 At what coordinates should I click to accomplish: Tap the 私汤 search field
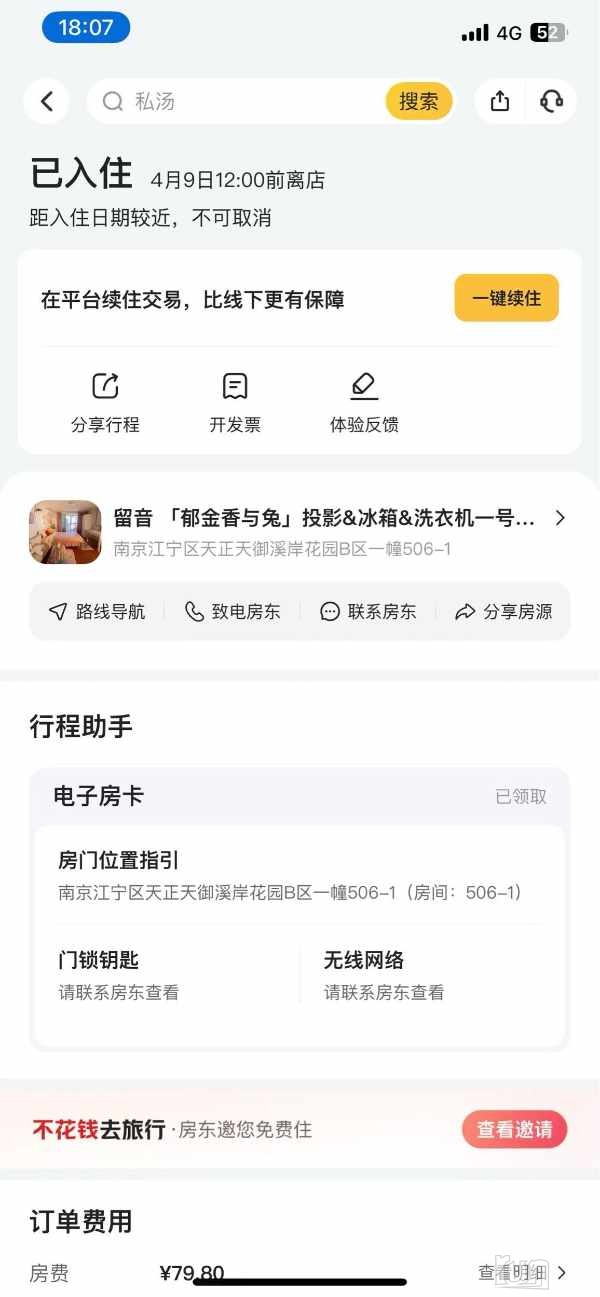click(x=240, y=101)
